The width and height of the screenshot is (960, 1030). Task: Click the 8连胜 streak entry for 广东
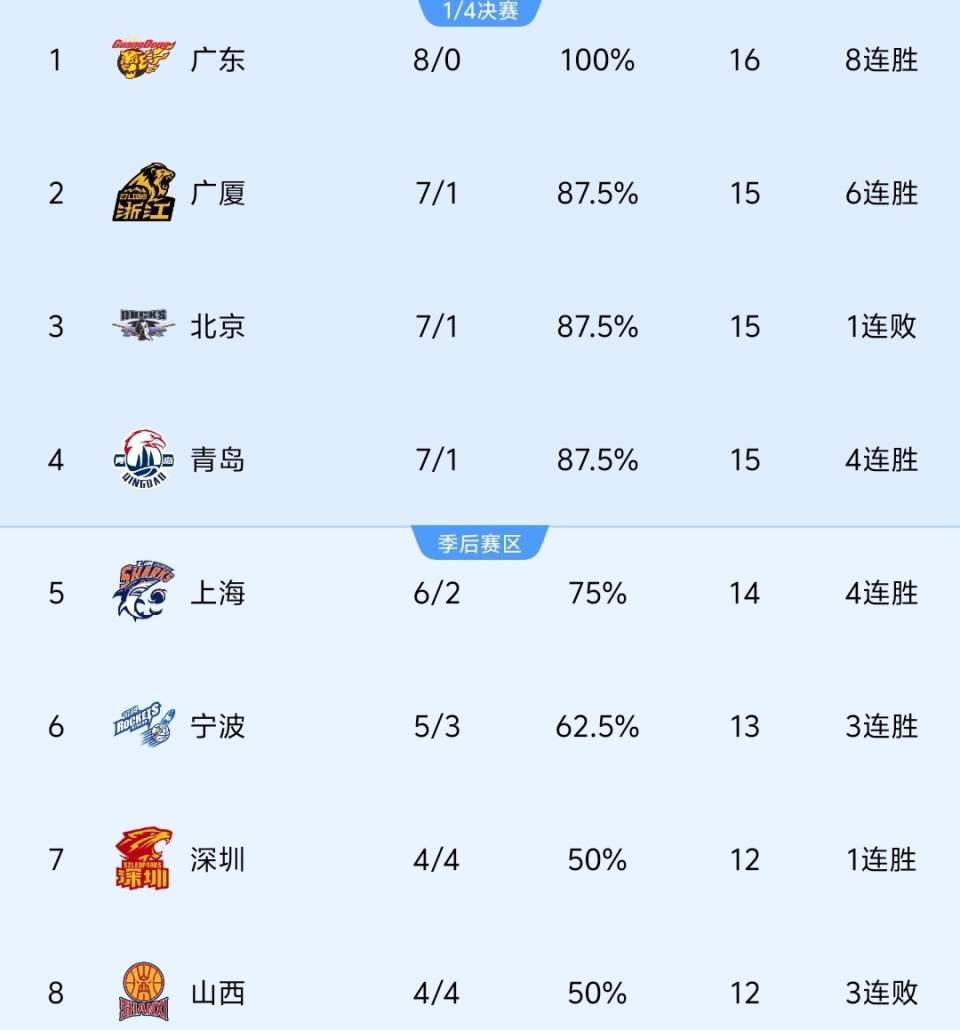(879, 60)
